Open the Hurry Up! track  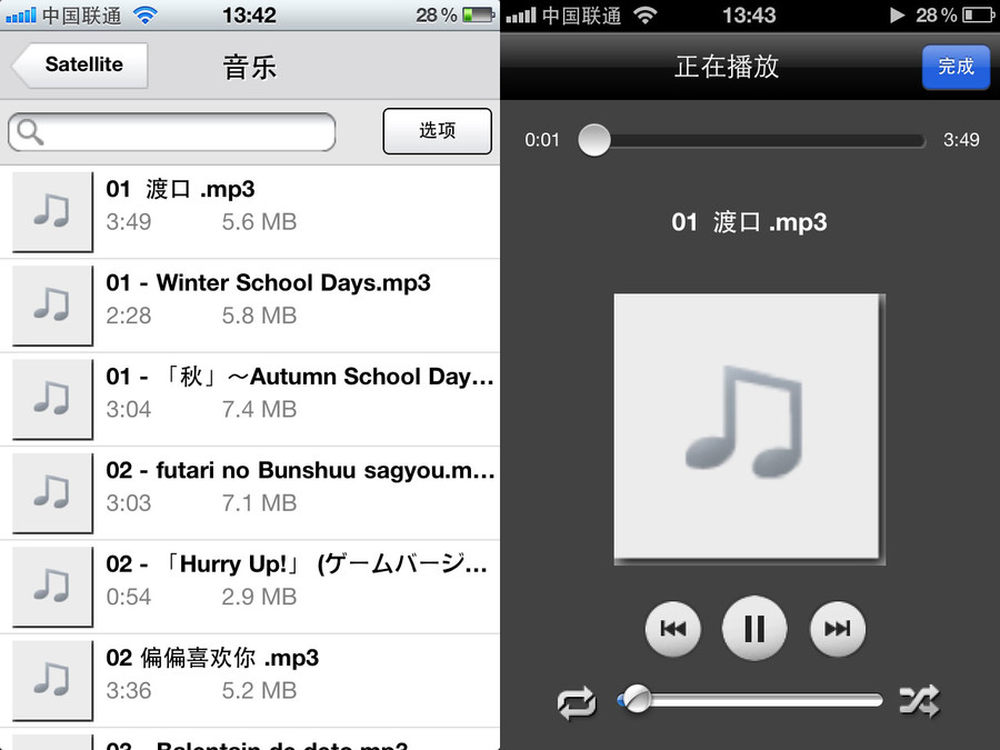(x=250, y=581)
